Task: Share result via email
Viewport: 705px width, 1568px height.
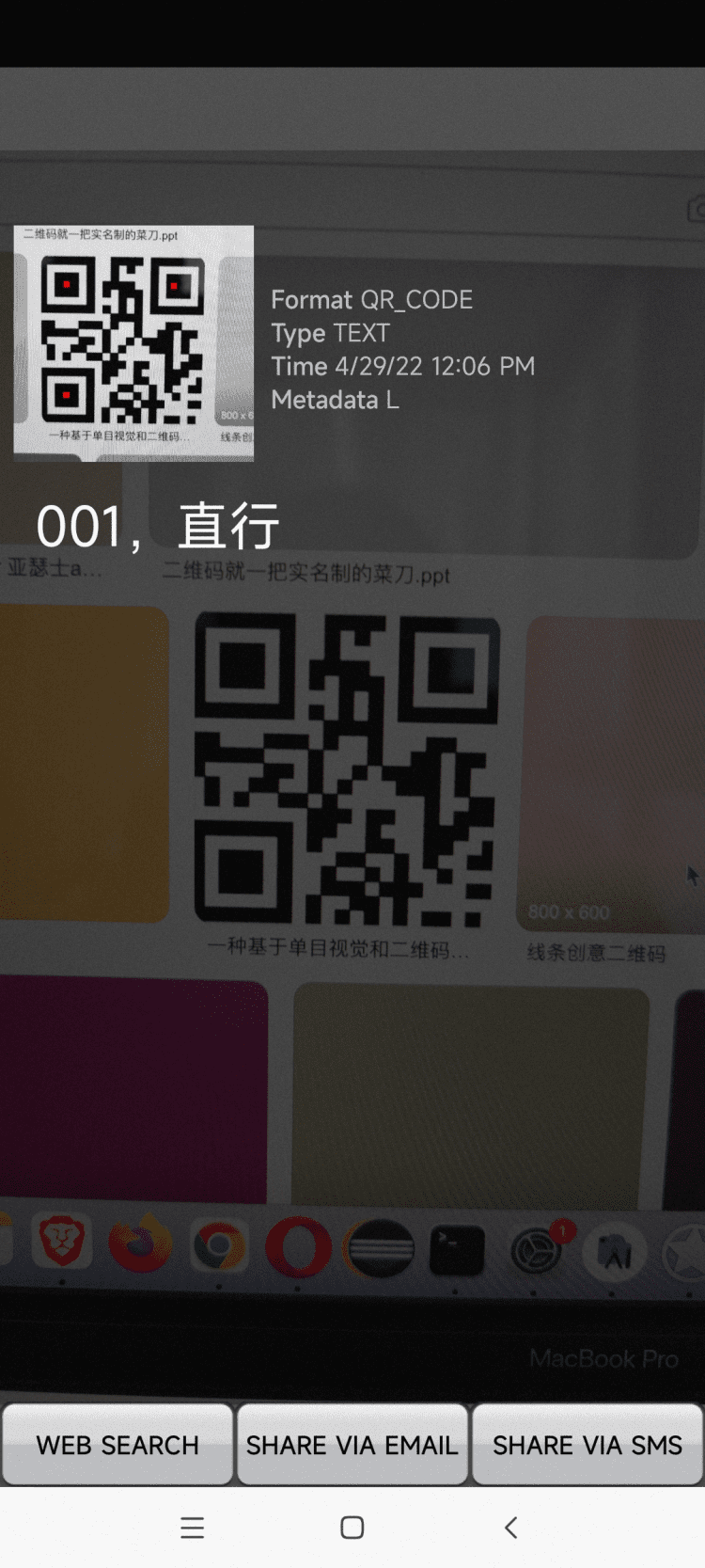Action: point(352,1444)
